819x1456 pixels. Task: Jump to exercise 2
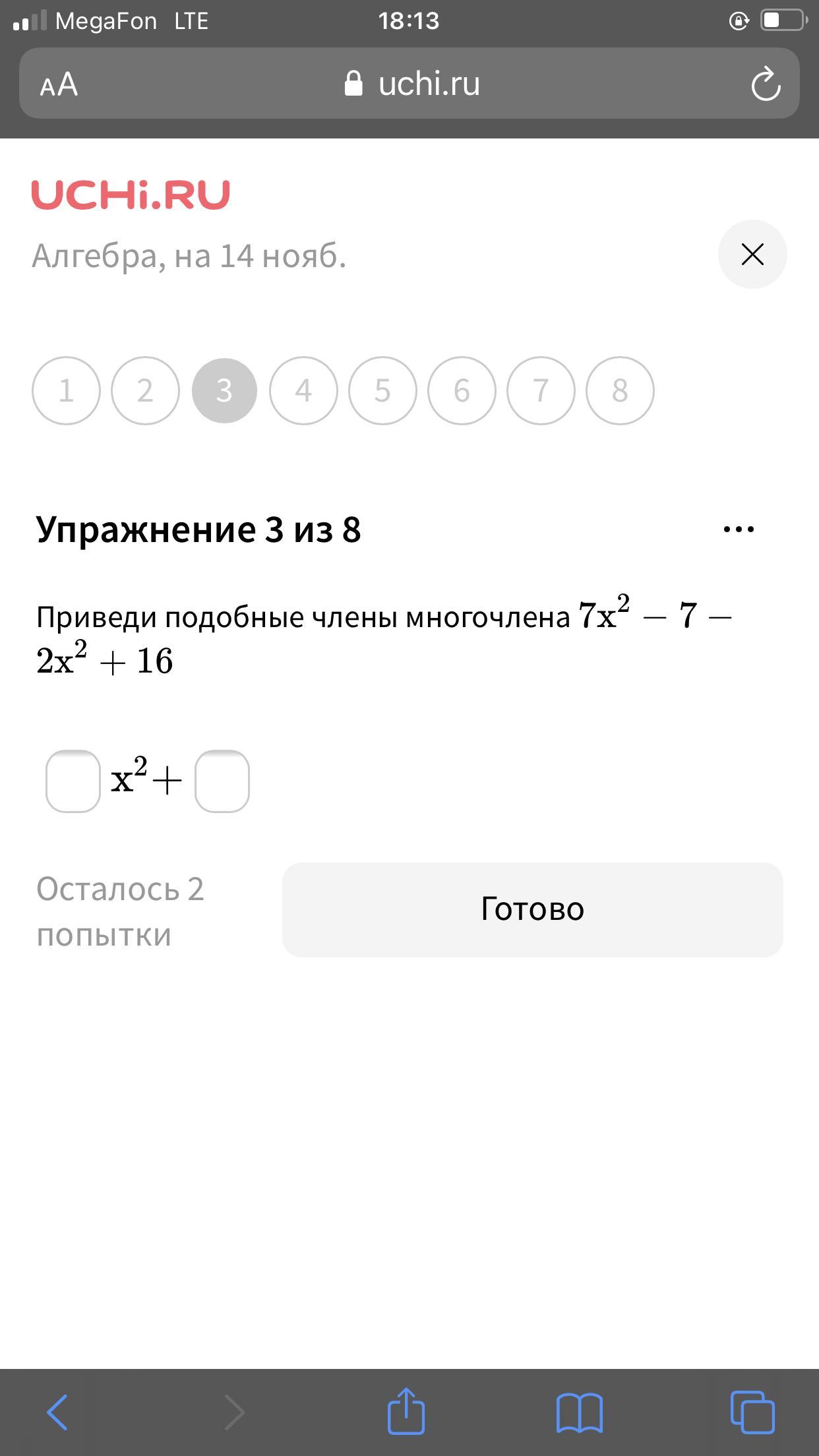click(145, 390)
